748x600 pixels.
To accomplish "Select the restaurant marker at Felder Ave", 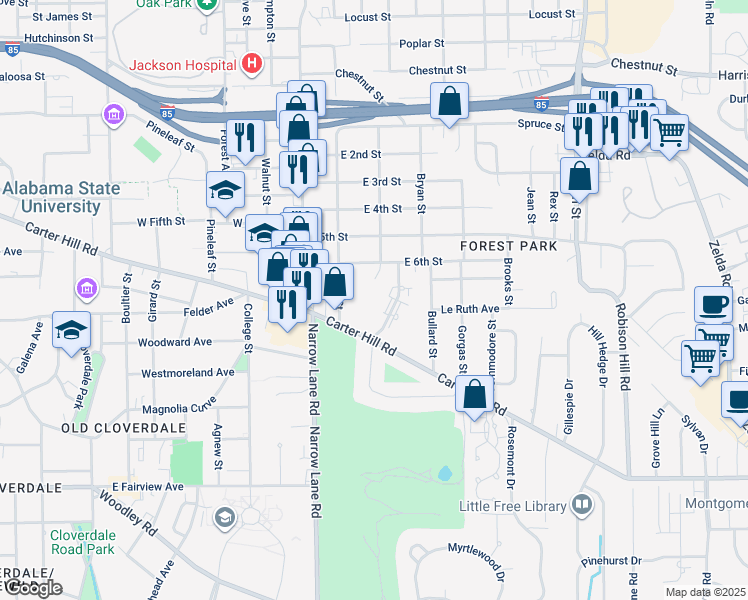I will [287, 304].
